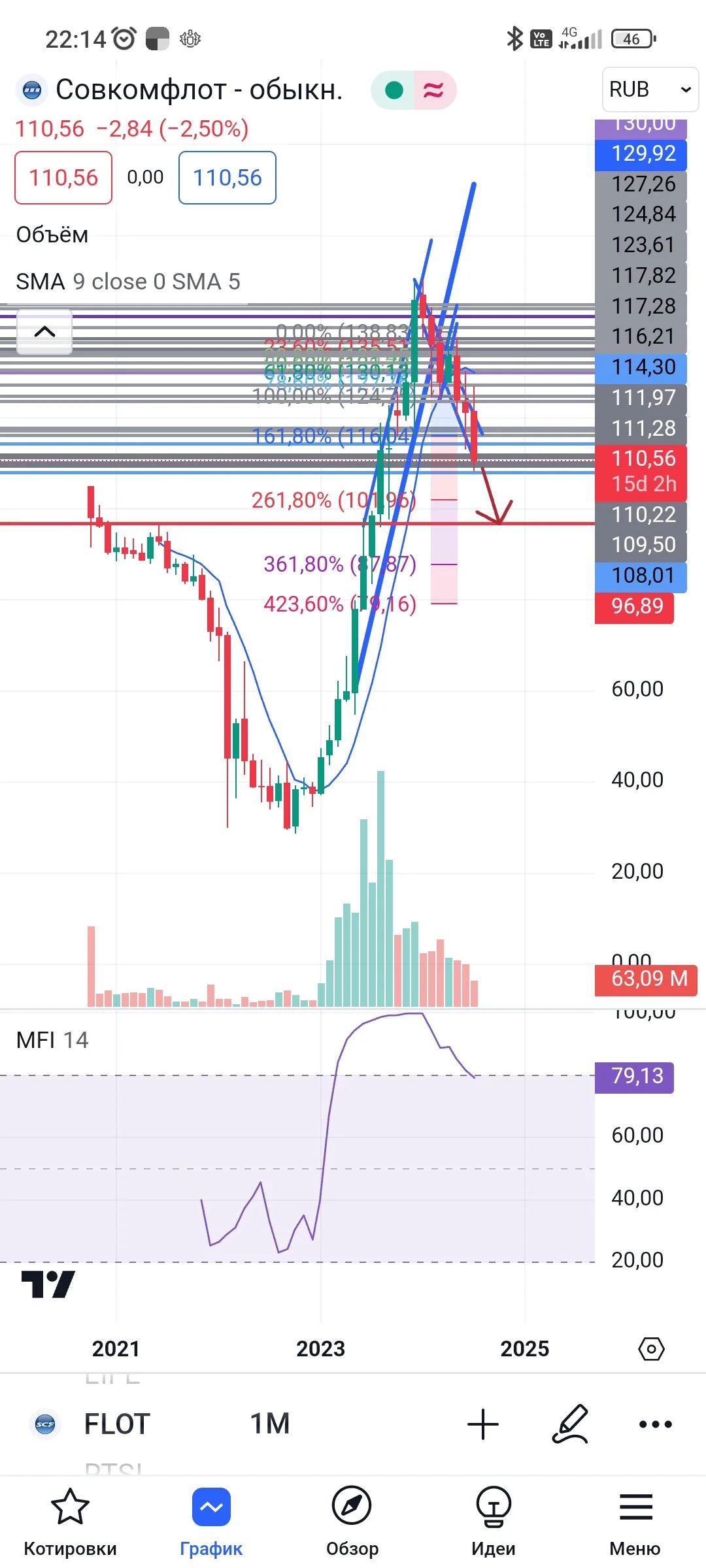Open chart settings gear icon
This screenshot has width=706, height=1568.
point(651,1348)
